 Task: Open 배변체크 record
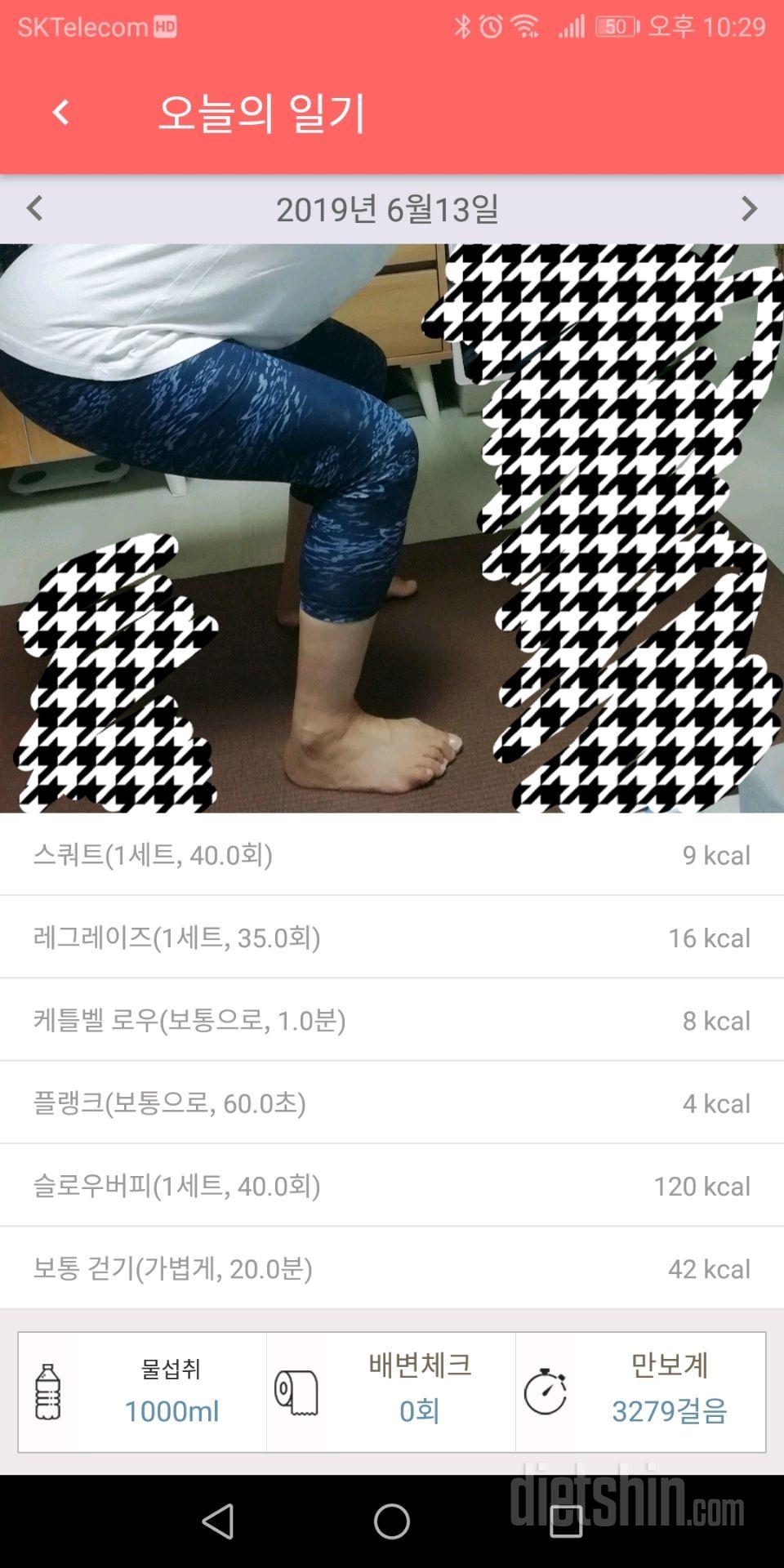coord(392,1392)
